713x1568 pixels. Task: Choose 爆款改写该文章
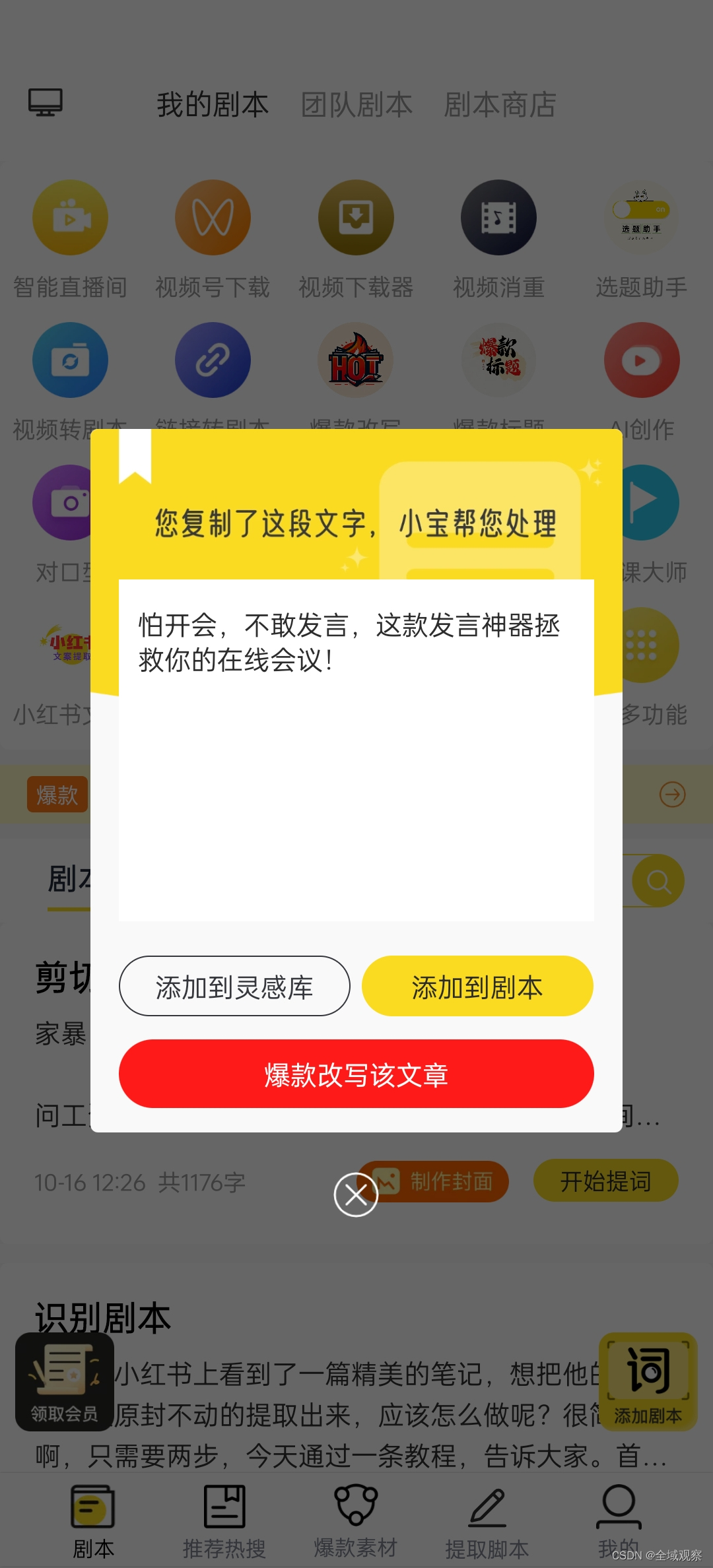point(356,1074)
